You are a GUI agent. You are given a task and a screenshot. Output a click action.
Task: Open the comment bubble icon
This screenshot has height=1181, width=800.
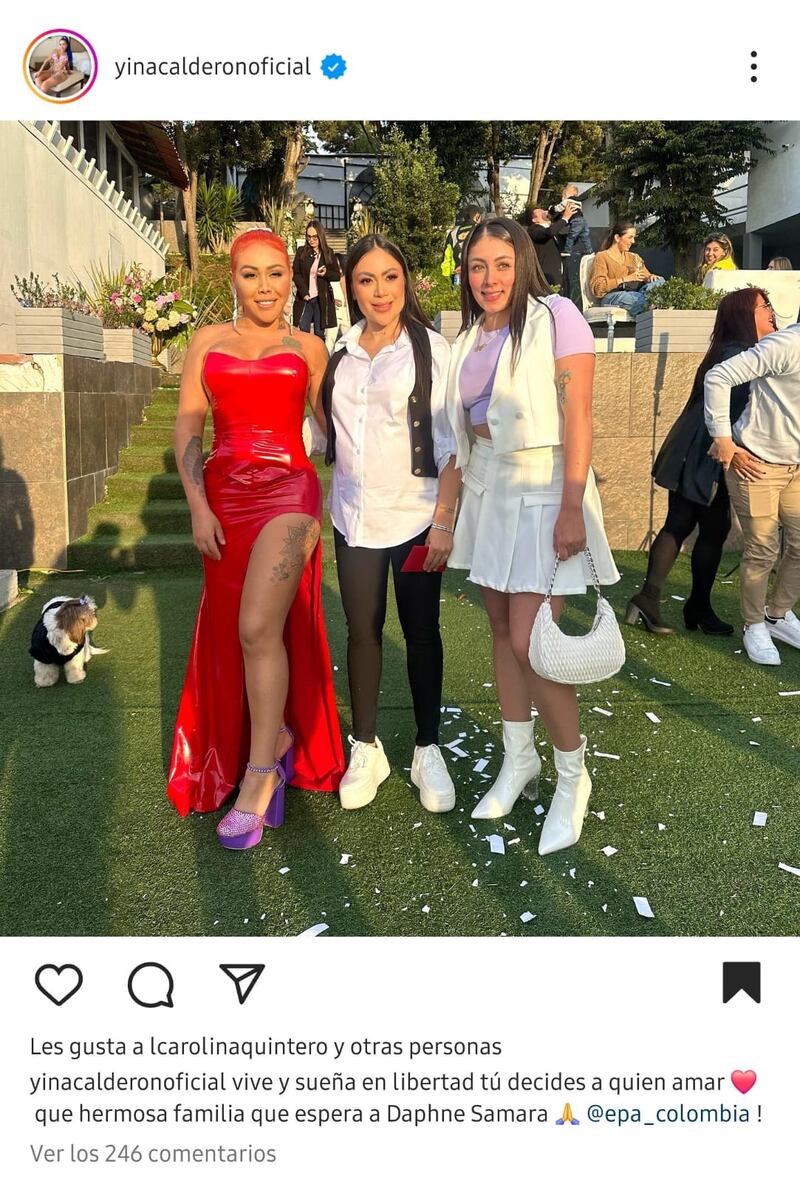click(x=151, y=984)
